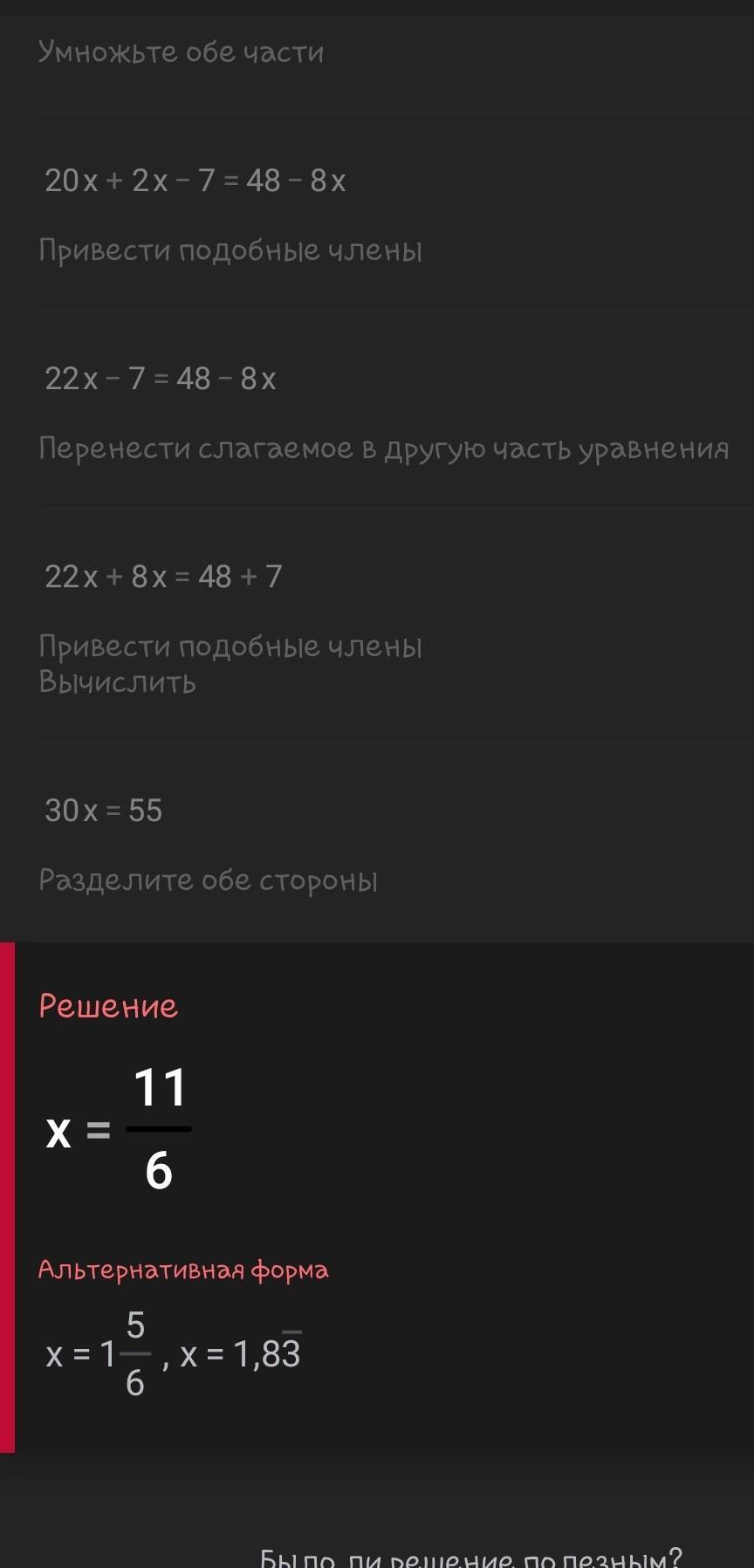The width and height of the screenshot is (754, 1568).
Task: Open the step with equation 20x + 2x − 7
Action: 195,181
